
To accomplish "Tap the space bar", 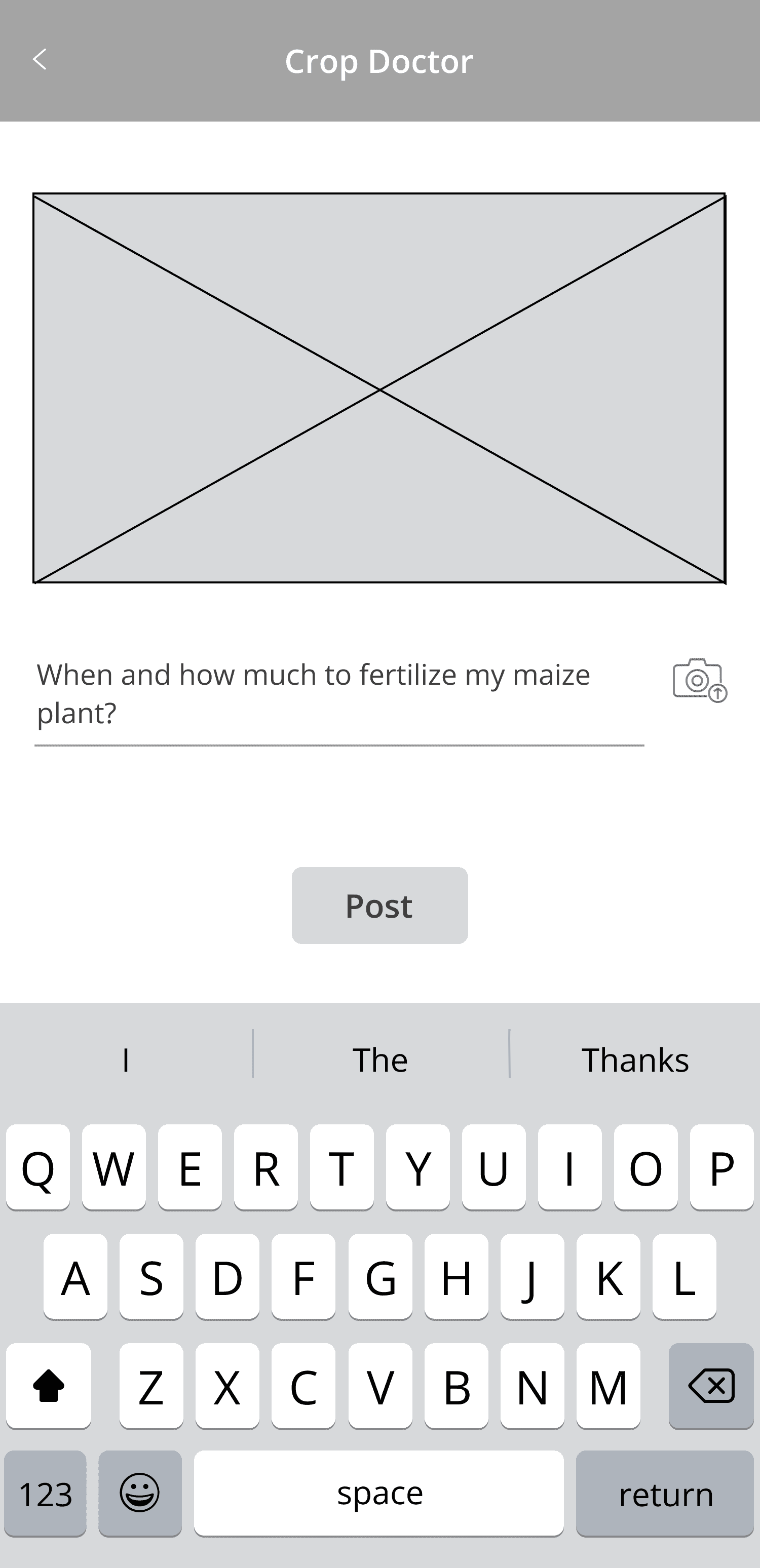I will [x=379, y=1494].
